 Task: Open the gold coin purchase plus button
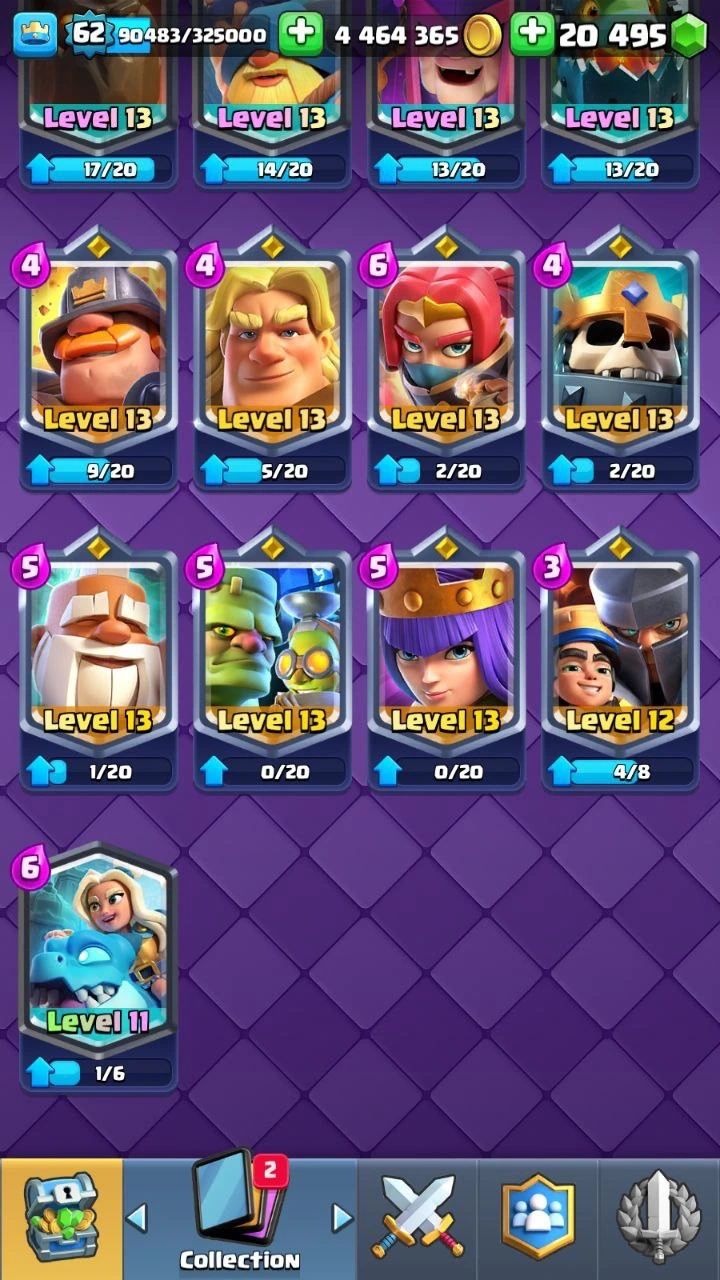tap(300, 35)
